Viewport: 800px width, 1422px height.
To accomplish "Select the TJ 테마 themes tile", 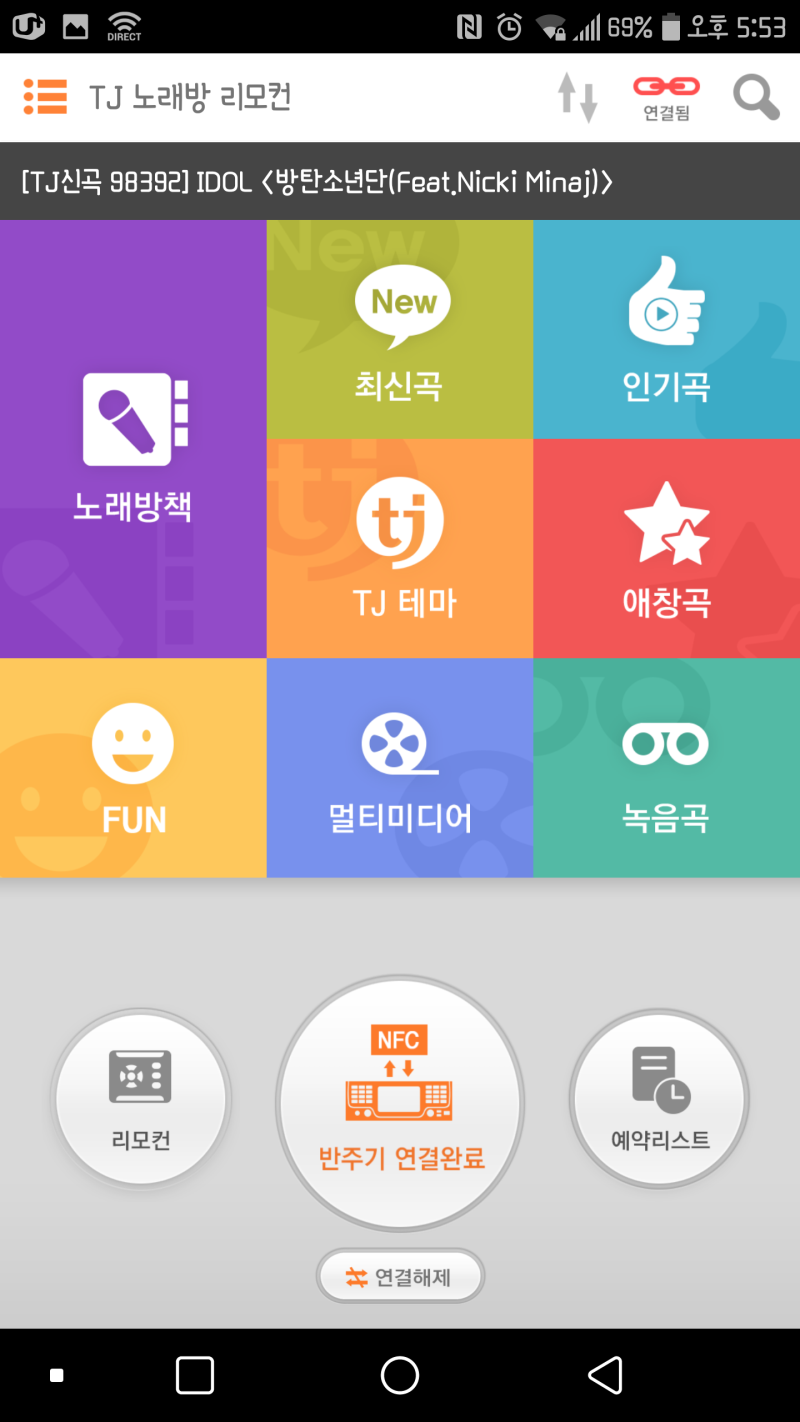I will (399, 548).
